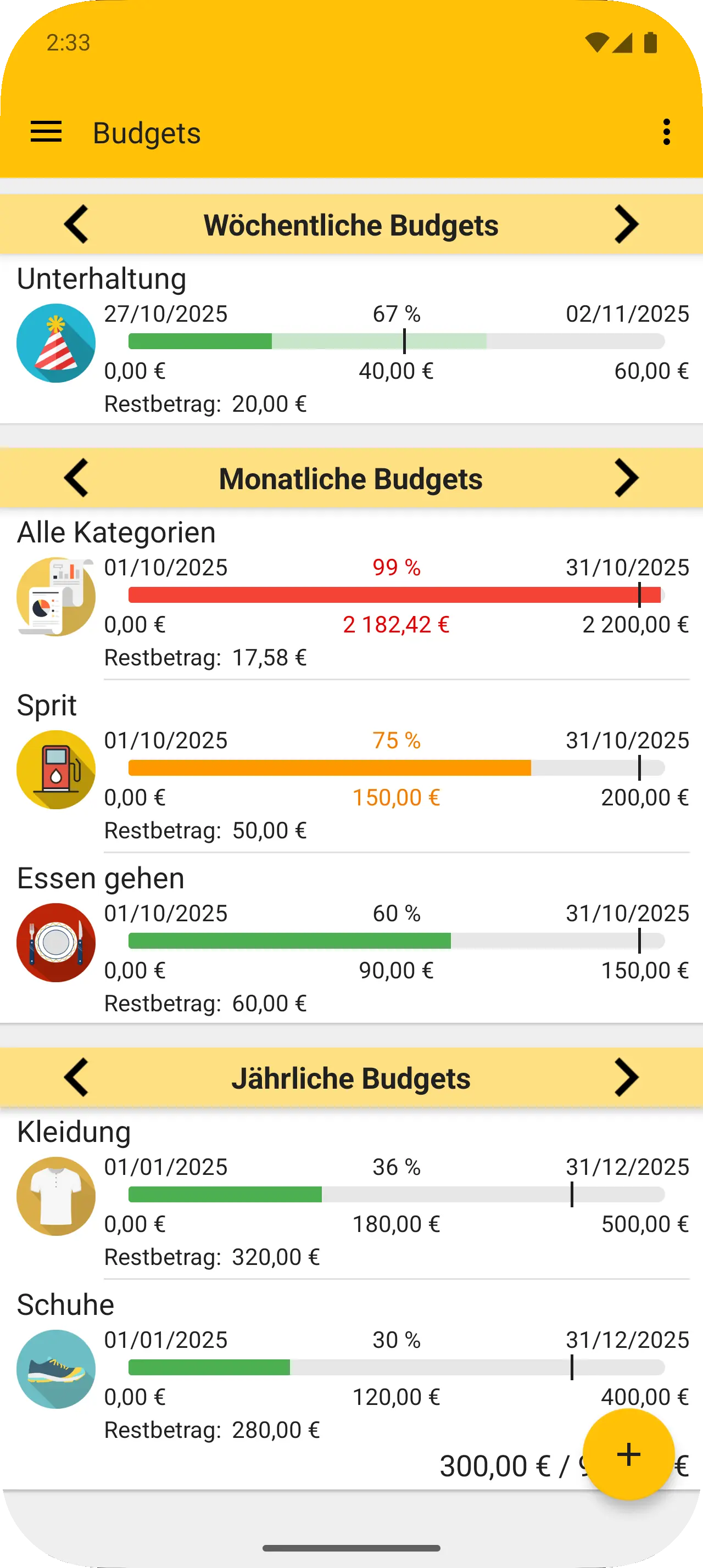Go to next week in Wöchentliche Budgets
The image size is (703, 1568).
626,225
